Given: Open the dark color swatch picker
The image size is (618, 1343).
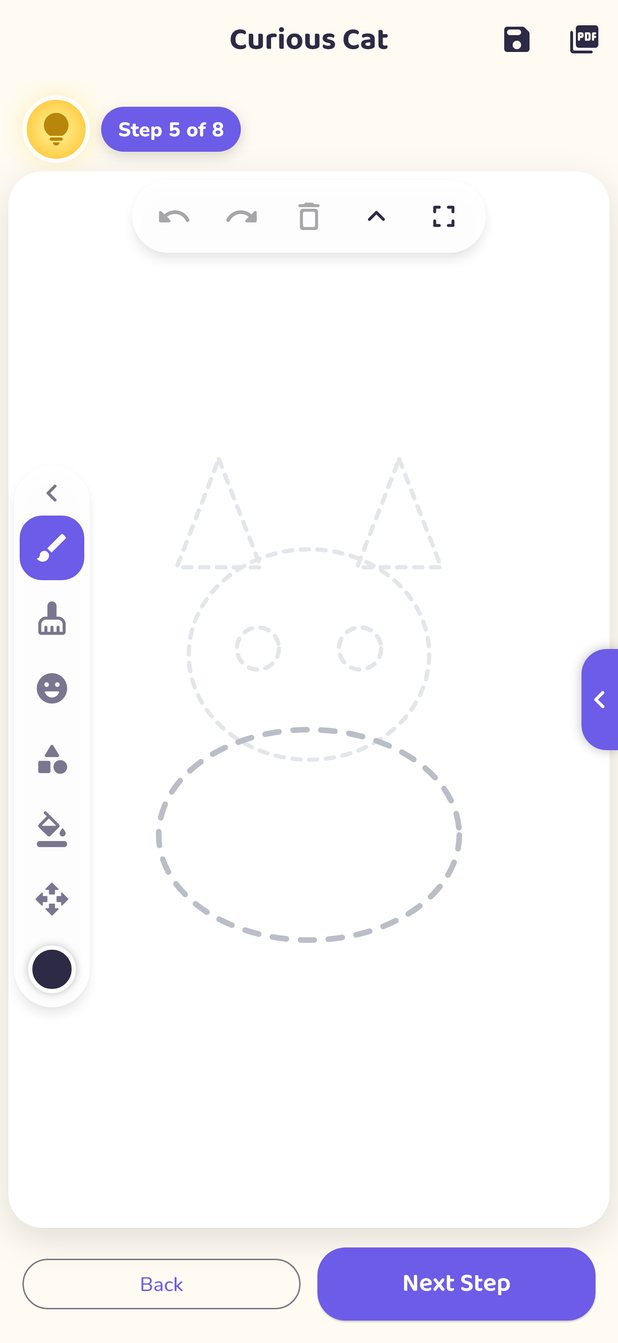Looking at the screenshot, I should pyautogui.click(x=52, y=969).
